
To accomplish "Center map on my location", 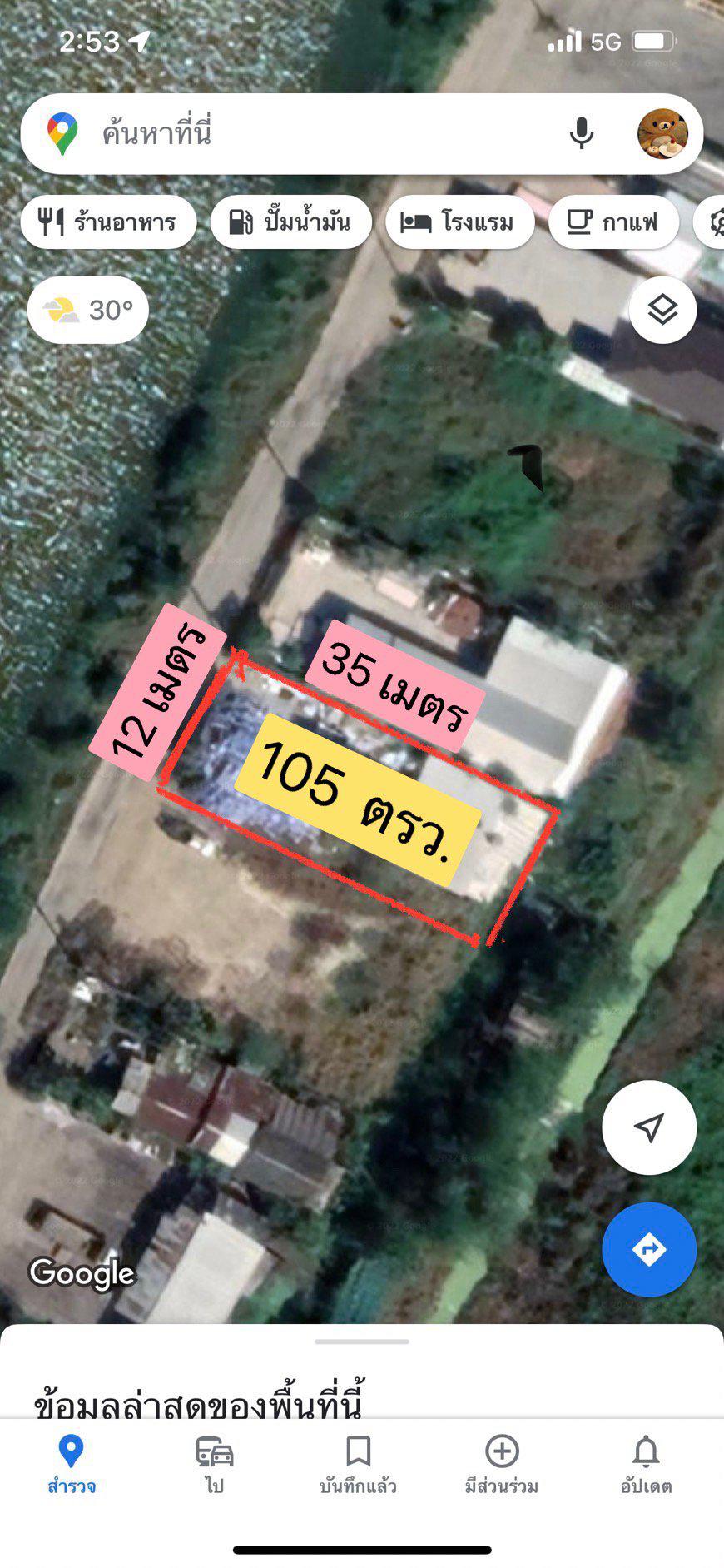I will tap(649, 1127).
